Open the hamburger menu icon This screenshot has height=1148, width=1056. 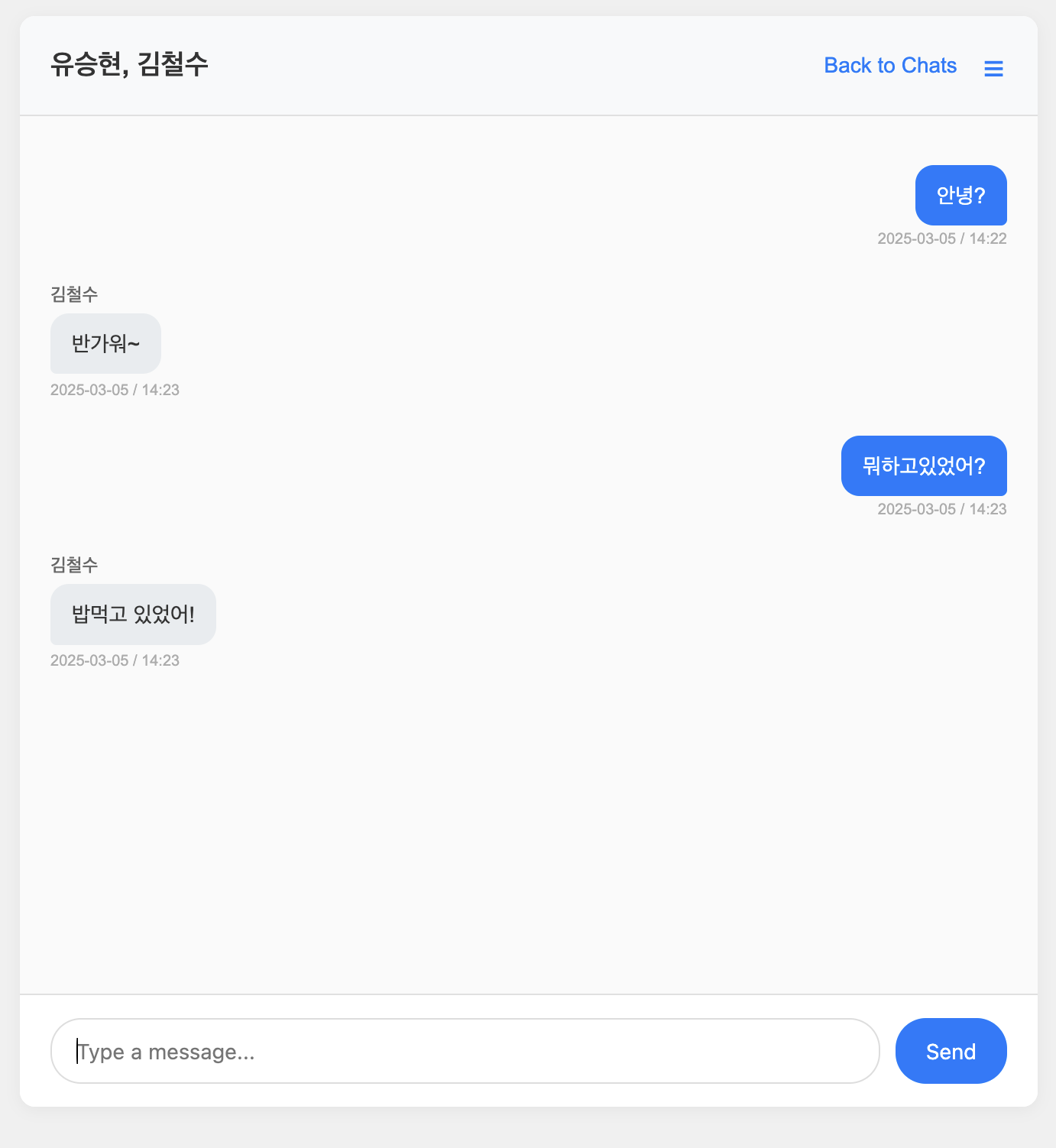click(x=993, y=68)
